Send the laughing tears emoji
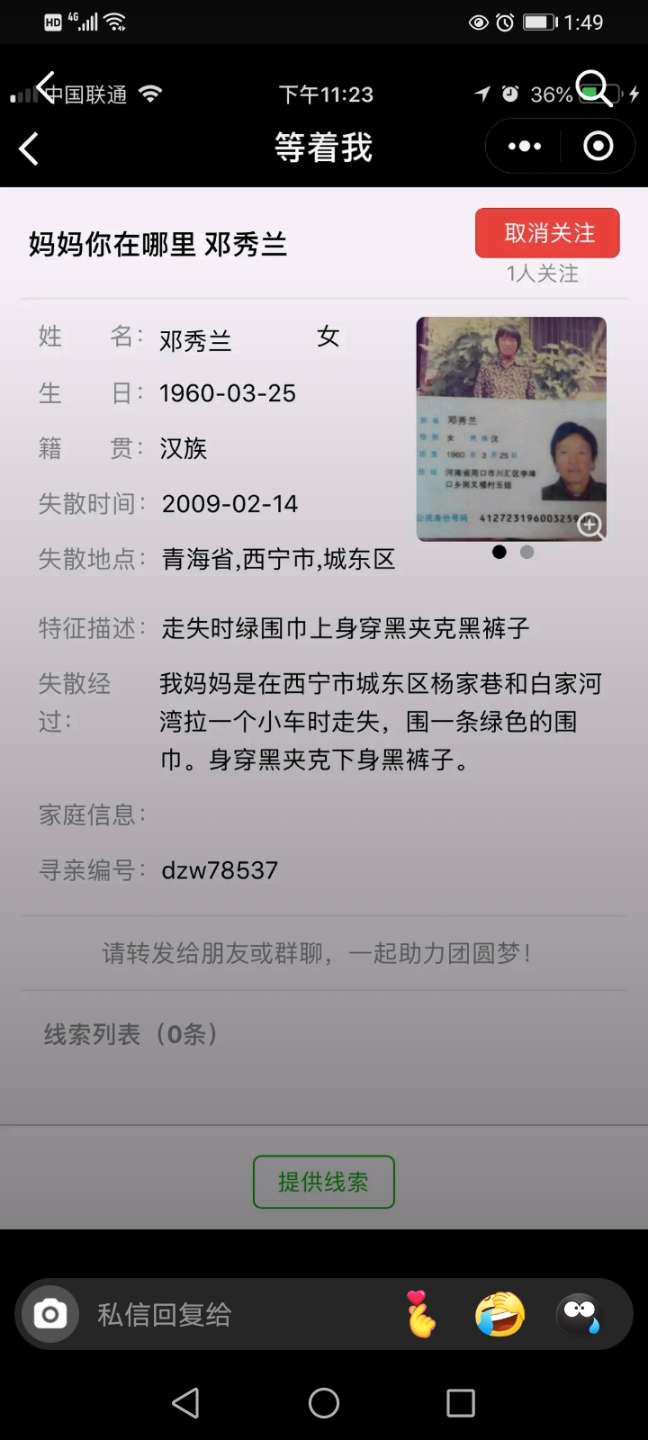This screenshot has width=648, height=1440. (x=500, y=1314)
